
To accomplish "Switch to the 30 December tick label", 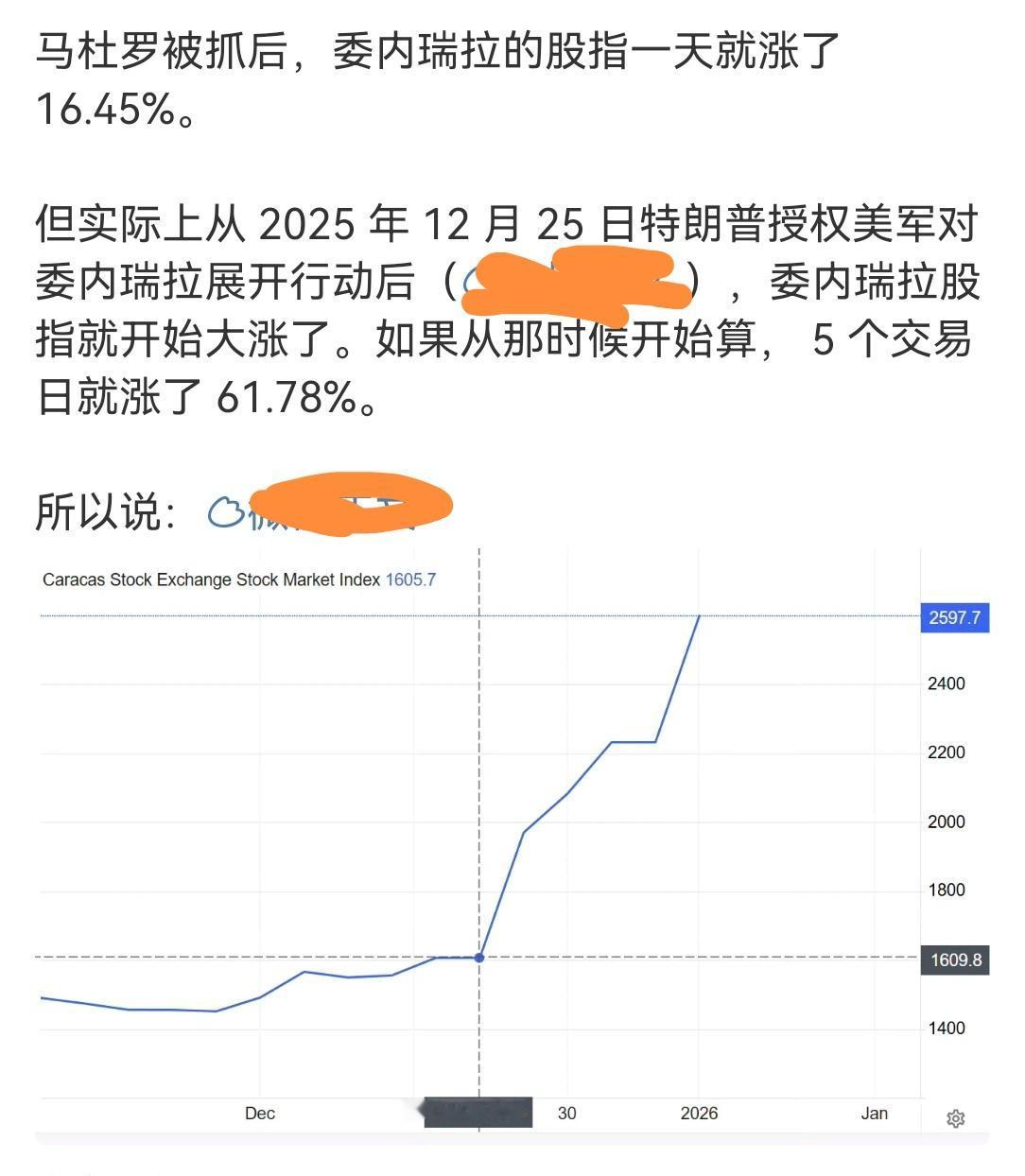I will [x=566, y=1114].
